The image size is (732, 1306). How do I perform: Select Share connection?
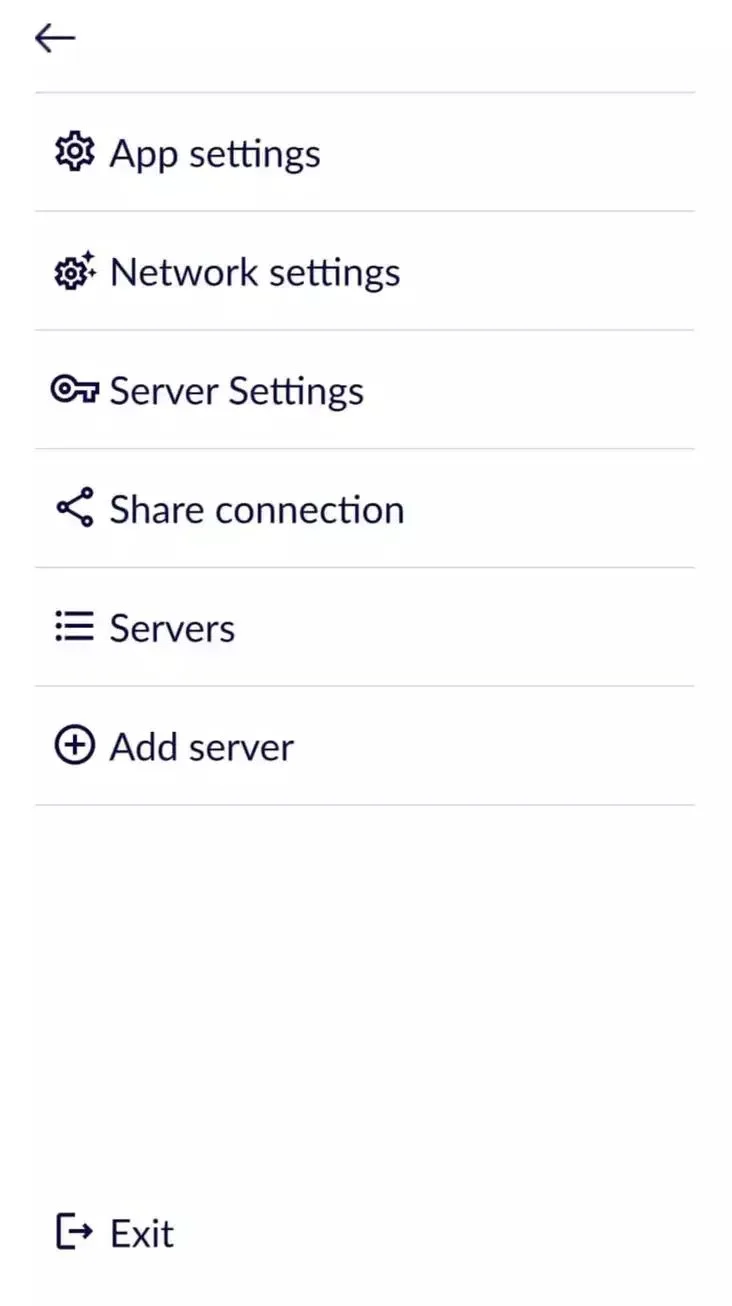256,509
